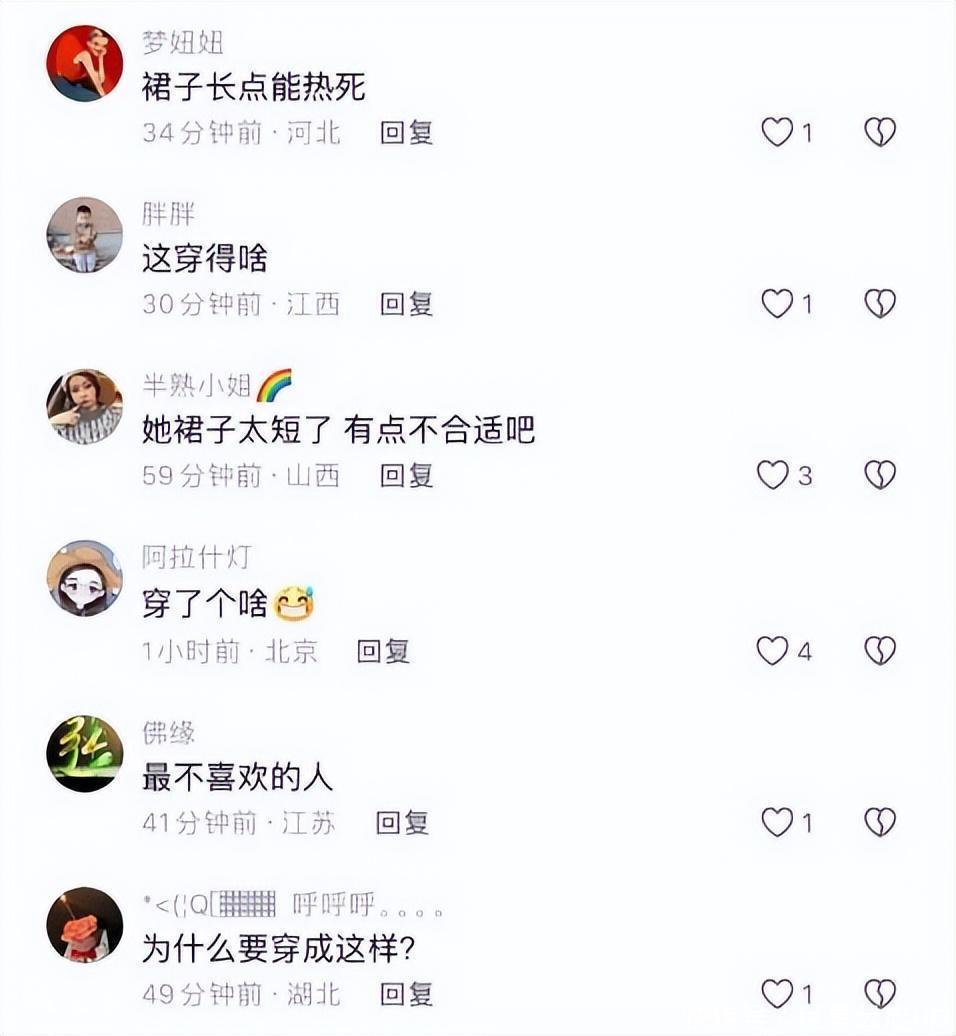The height and width of the screenshot is (1036, 956).
Task: Reply to 梦妞姐's comment
Action: (x=406, y=133)
